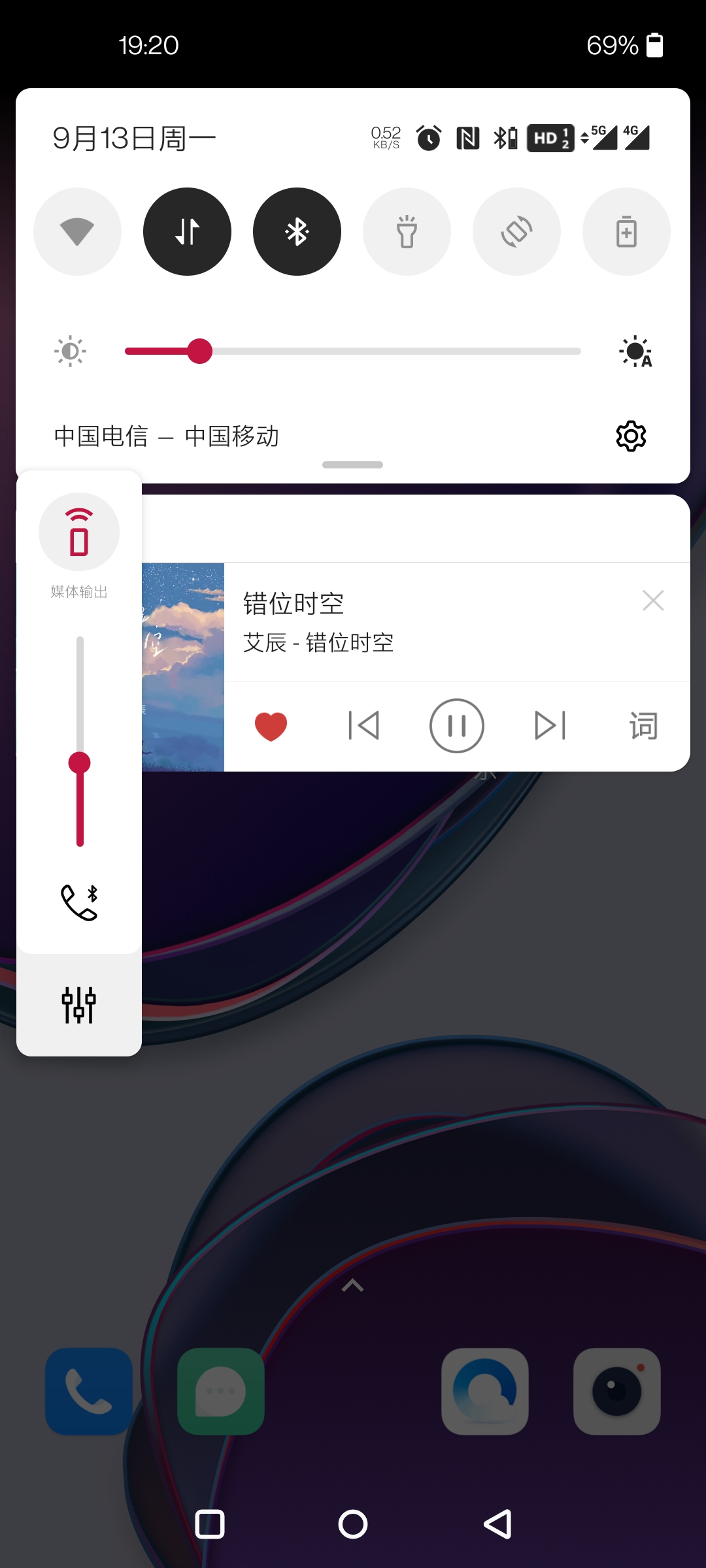Disable the mobile data toggle

click(x=187, y=232)
